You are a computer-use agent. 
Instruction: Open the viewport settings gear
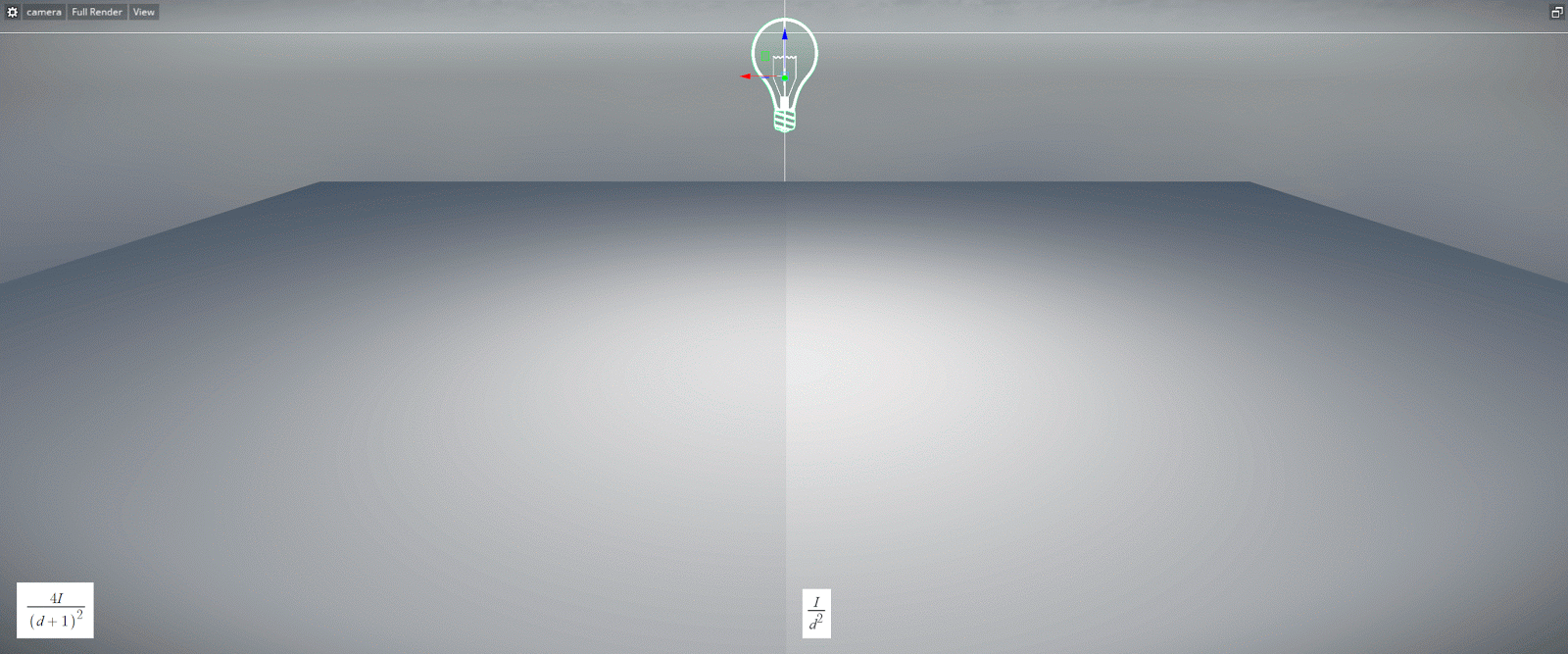coord(12,12)
